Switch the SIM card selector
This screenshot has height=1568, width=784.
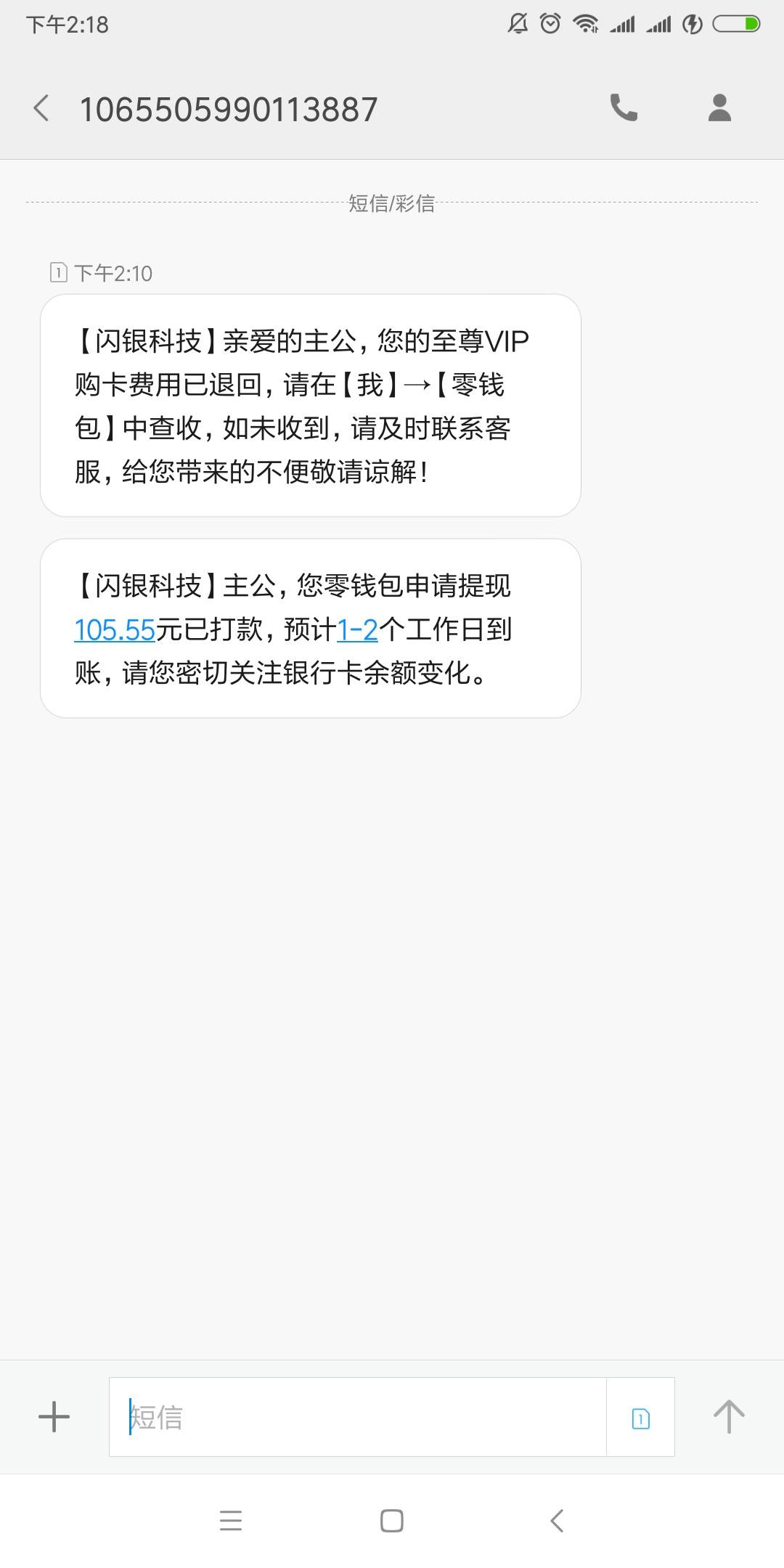pos(640,1417)
